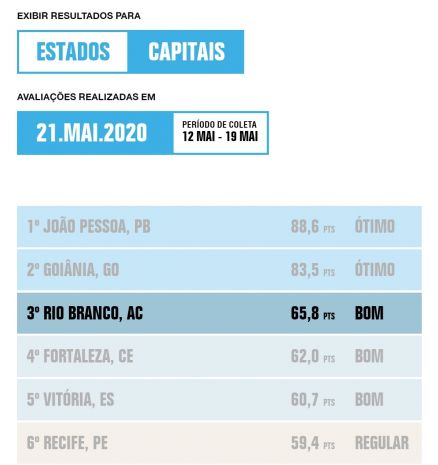
Task: Open the Goiânia, GO ranking row
Action: point(219,270)
